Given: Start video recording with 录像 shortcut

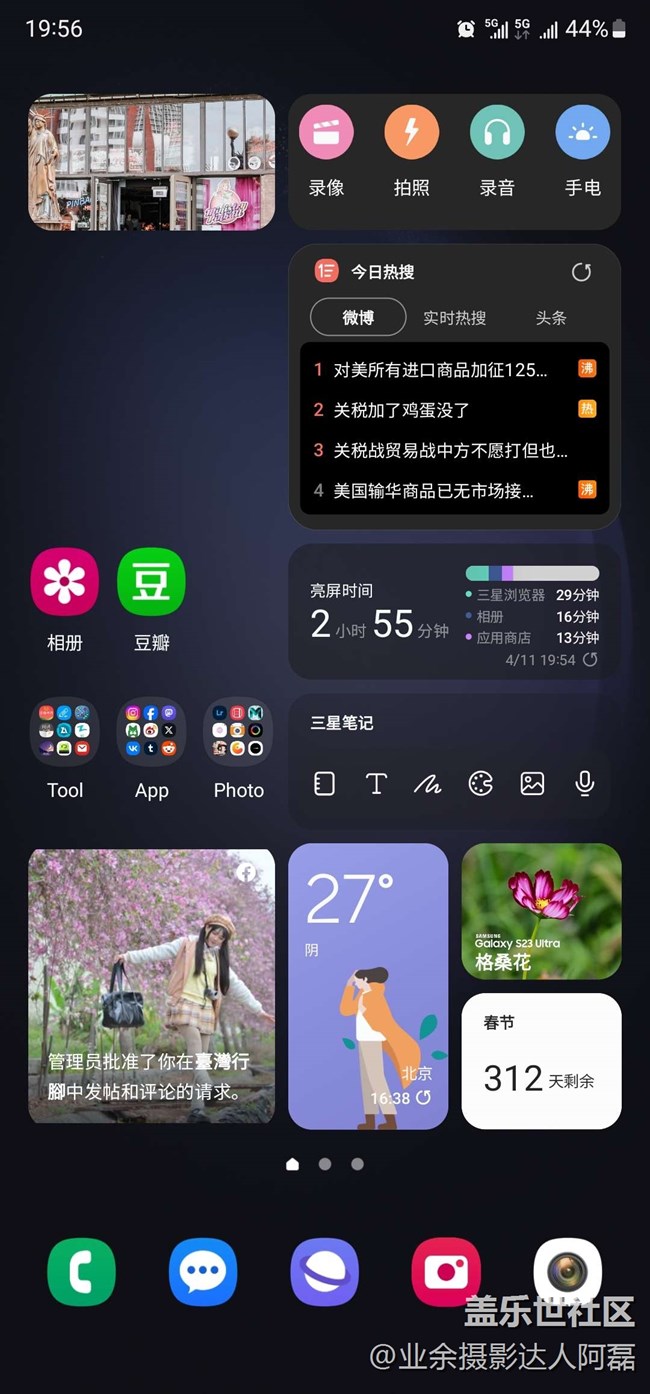Looking at the screenshot, I should click(326, 133).
